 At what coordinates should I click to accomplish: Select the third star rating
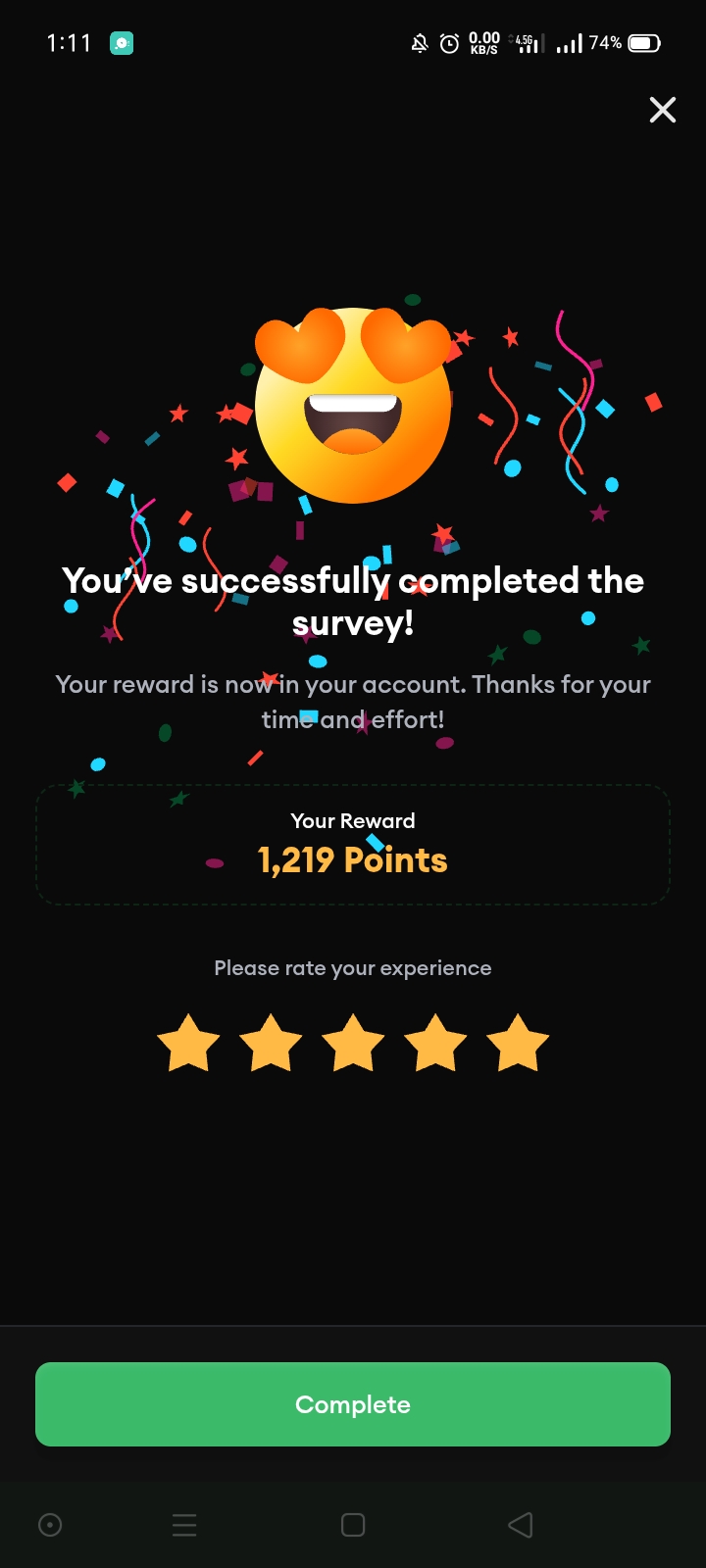[x=353, y=1044]
